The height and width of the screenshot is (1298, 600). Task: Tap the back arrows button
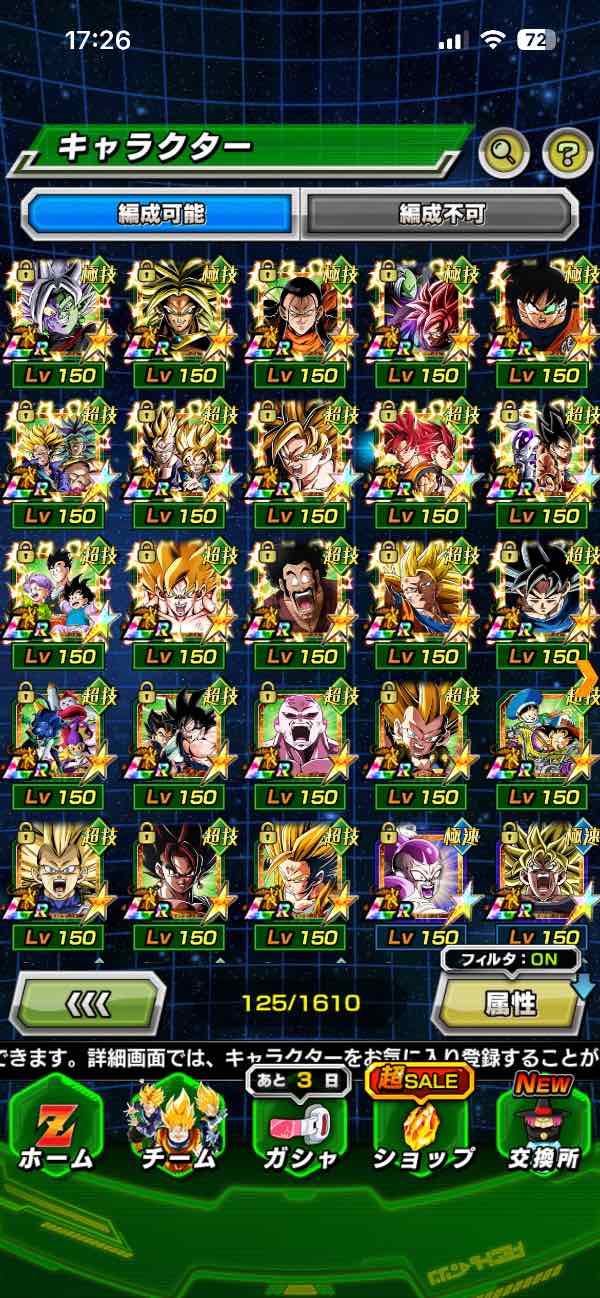pos(88,1002)
